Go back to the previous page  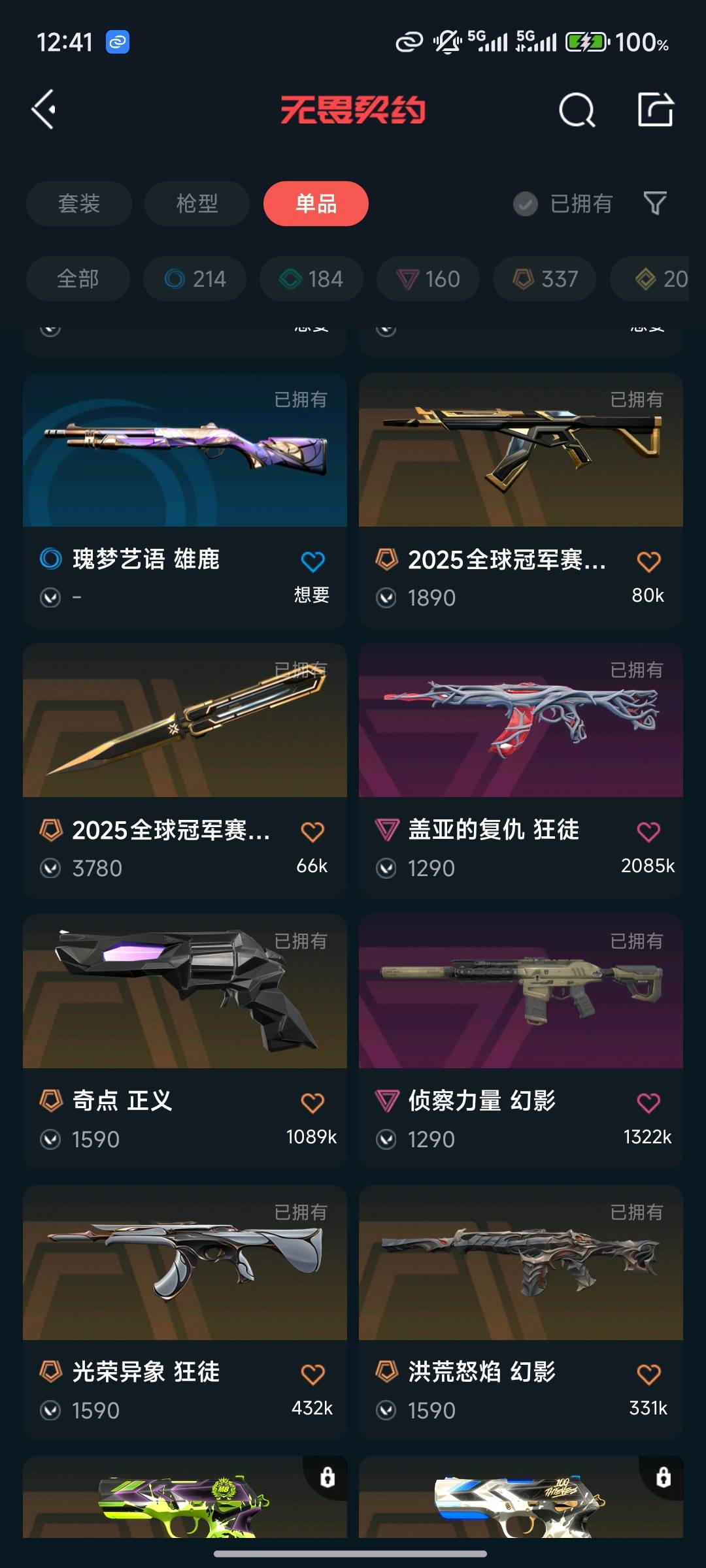[x=44, y=109]
